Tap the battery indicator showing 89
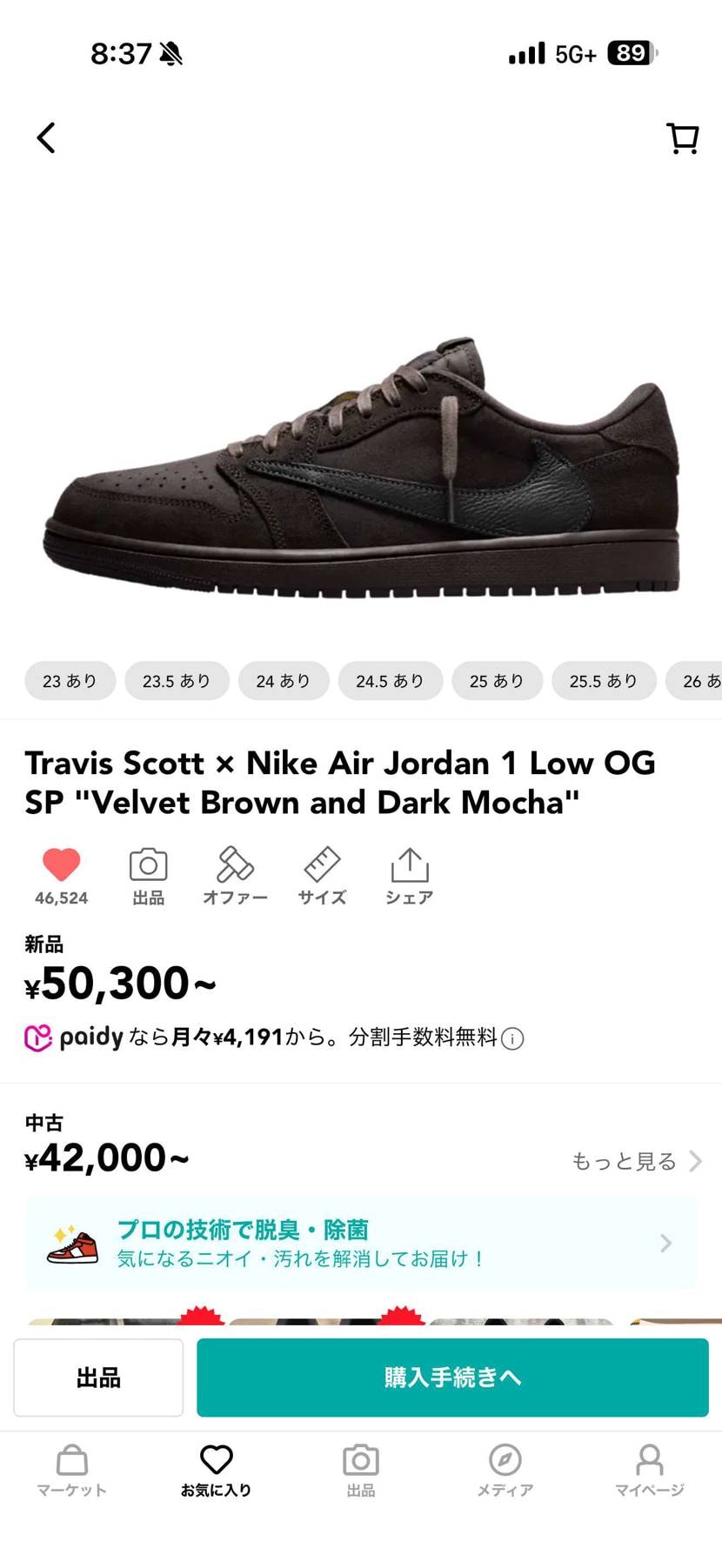Image resolution: width=722 pixels, height=1568 pixels. [x=629, y=53]
